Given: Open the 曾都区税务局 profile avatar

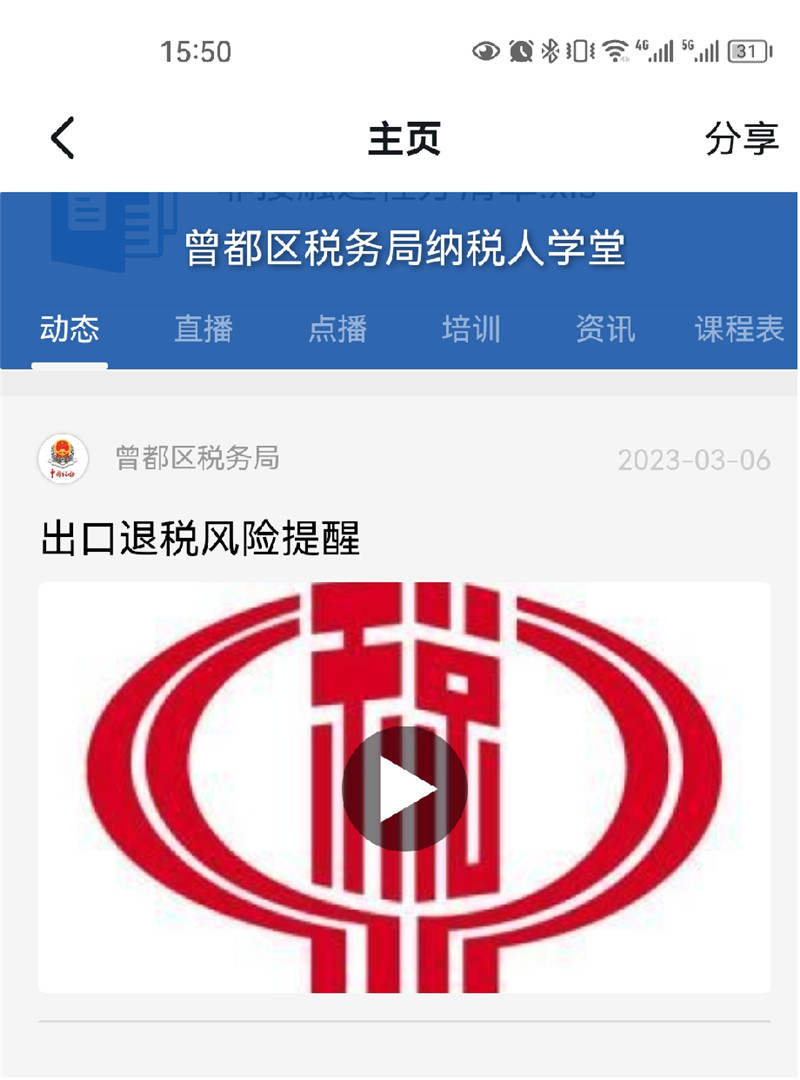Looking at the screenshot, I should pyautogui.click(x=63, y=459).
